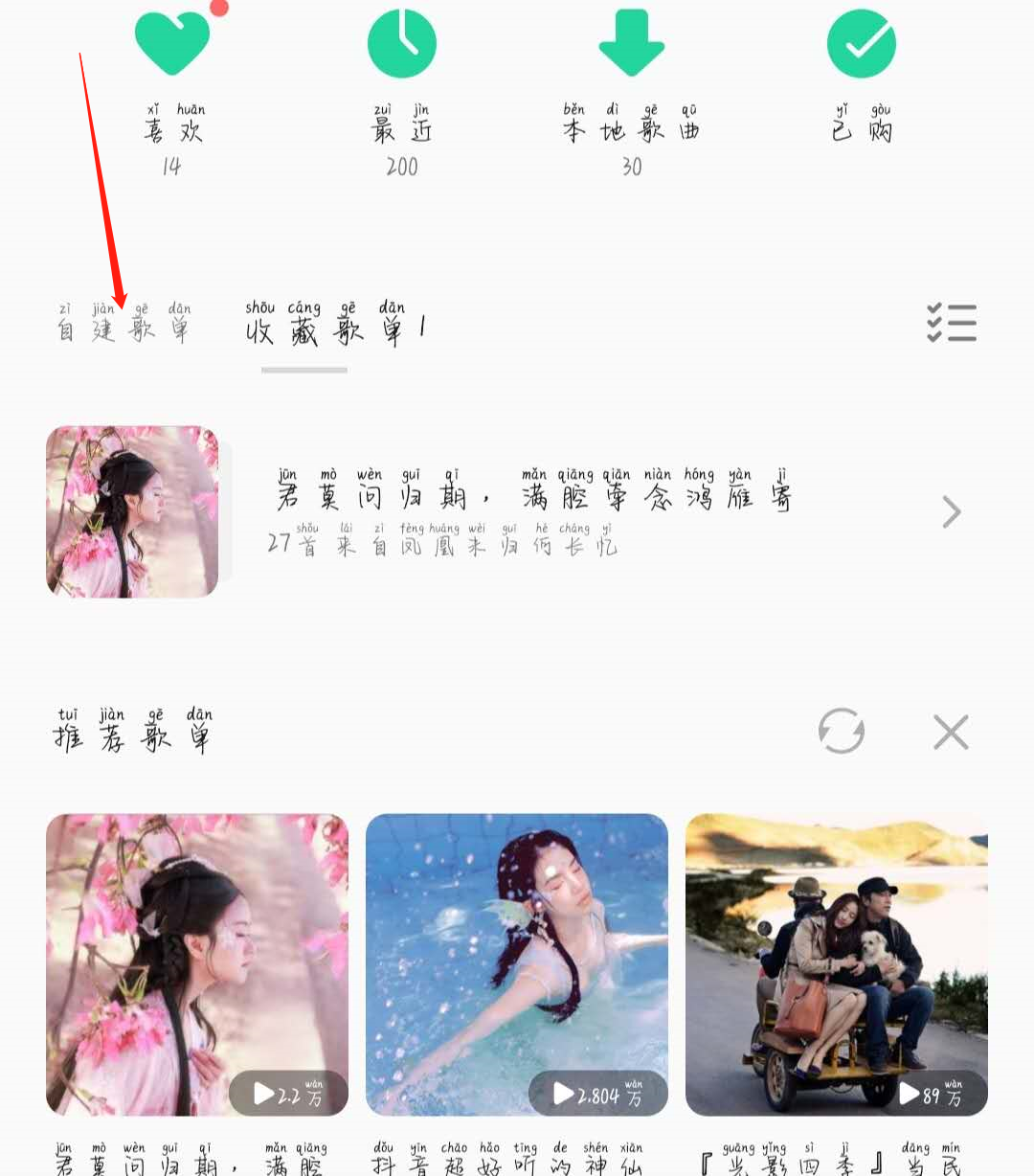Open the 喜欢 liked songs list

(x=172, y=77)
